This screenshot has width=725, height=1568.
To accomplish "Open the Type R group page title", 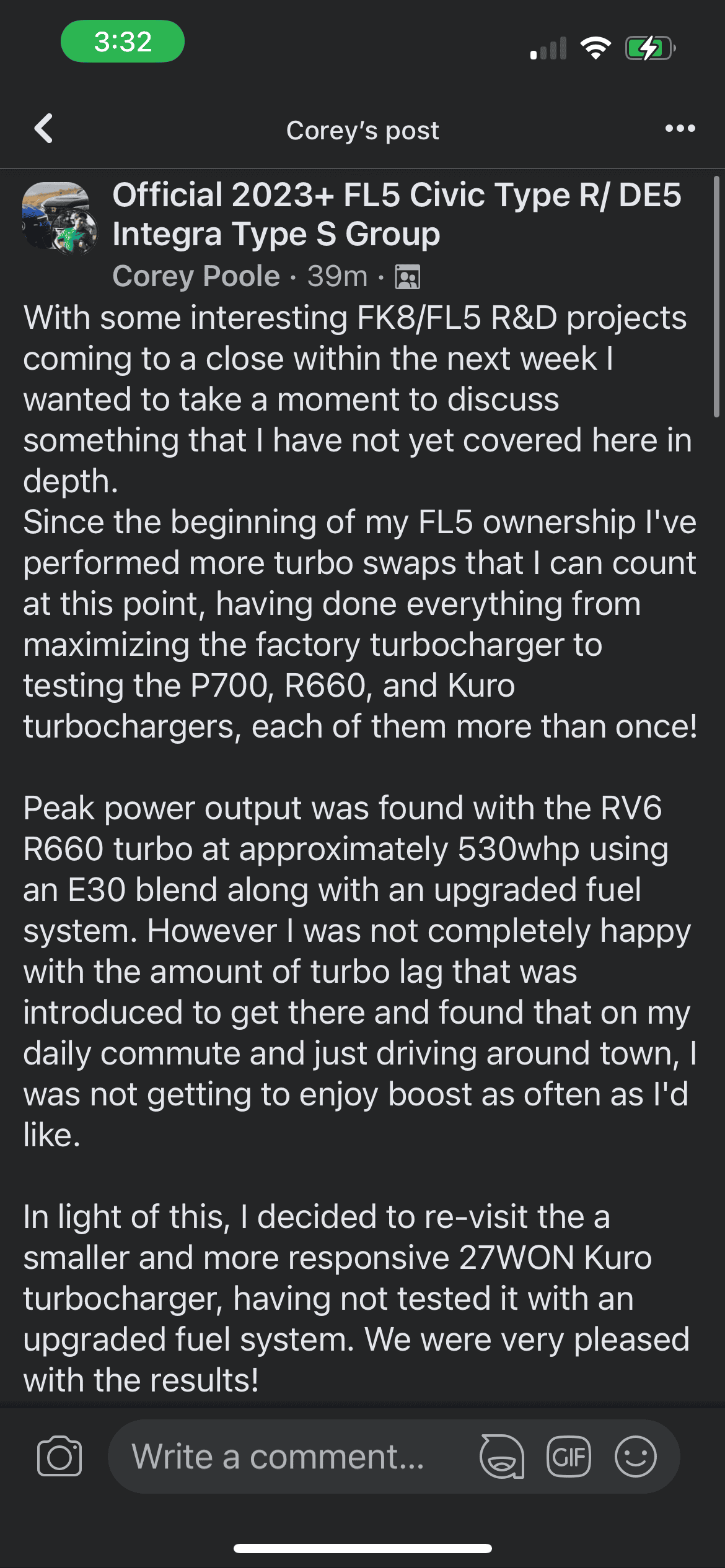I will click(x=397, y=214).
